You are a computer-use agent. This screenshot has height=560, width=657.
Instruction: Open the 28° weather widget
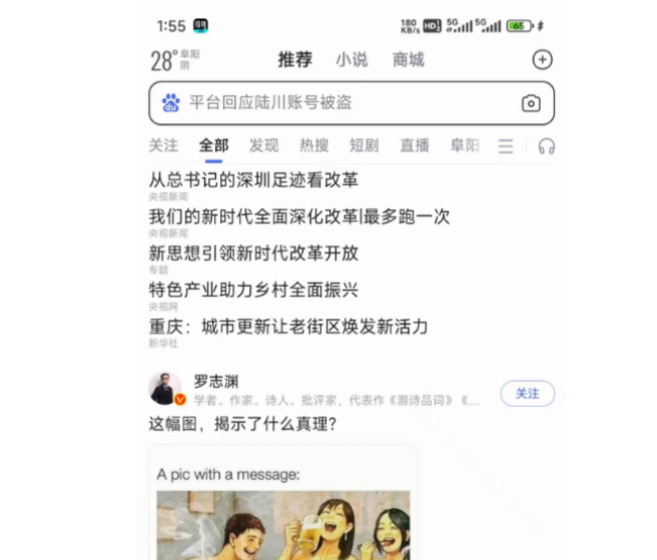pyautogui.click(x=174, y=60)
